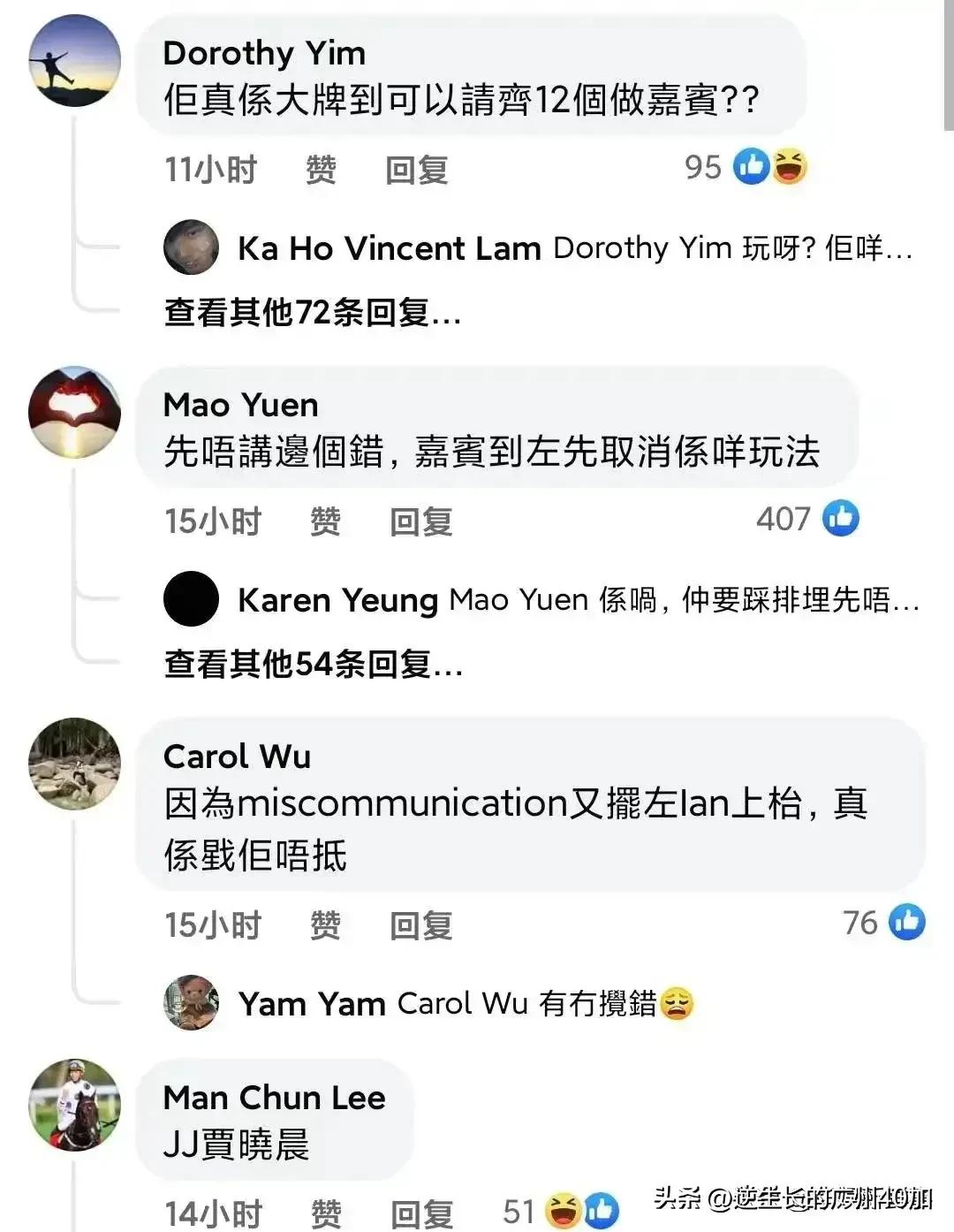The width and height of the screenshot is (954, 1232).
Task: Select the thumbs-up icon showing 407 on Mao Yuen's comment
Action: (842, 521)
